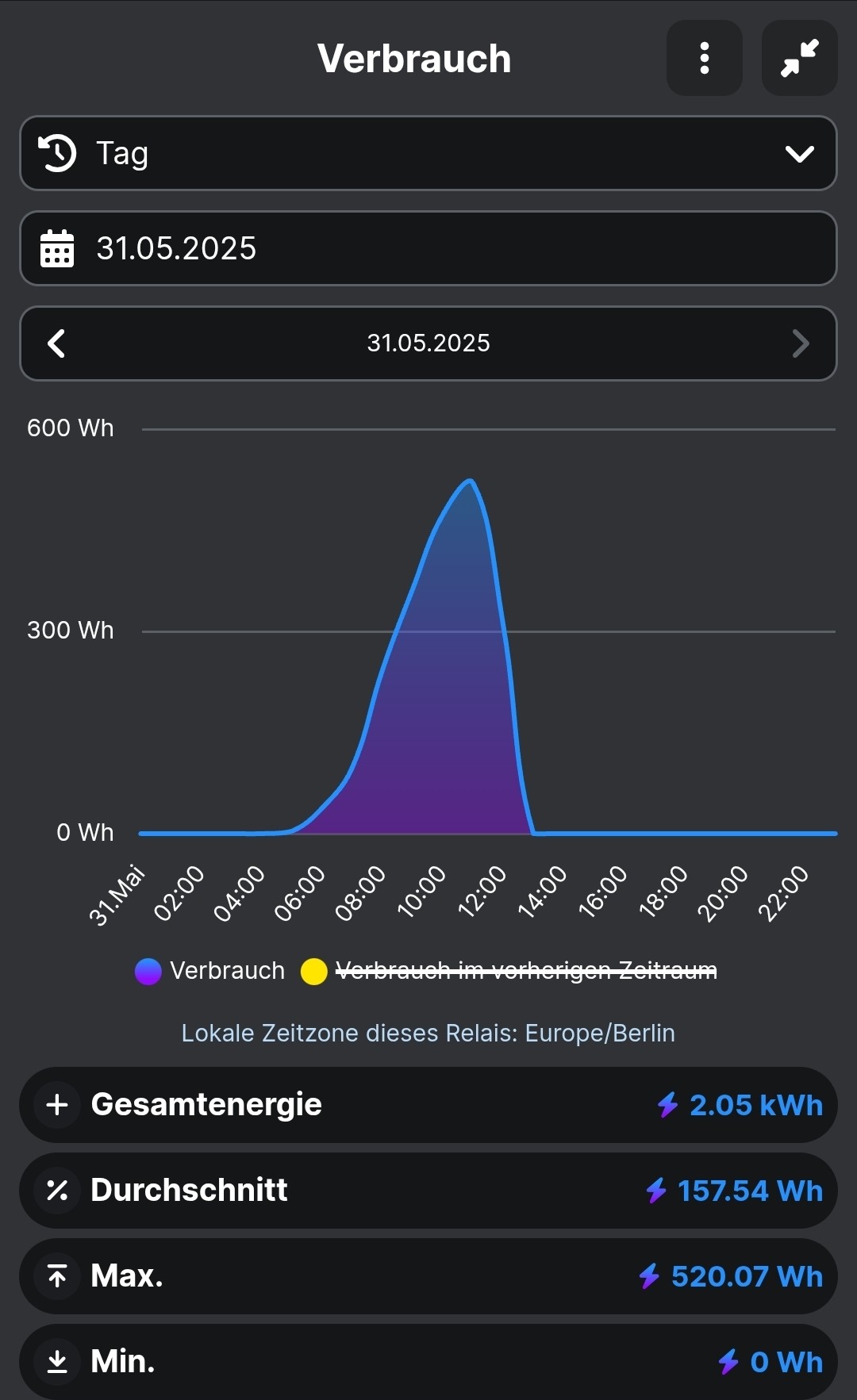857x1400 pixels.
Task: Go to the next day
Action: tap(800, 343)
